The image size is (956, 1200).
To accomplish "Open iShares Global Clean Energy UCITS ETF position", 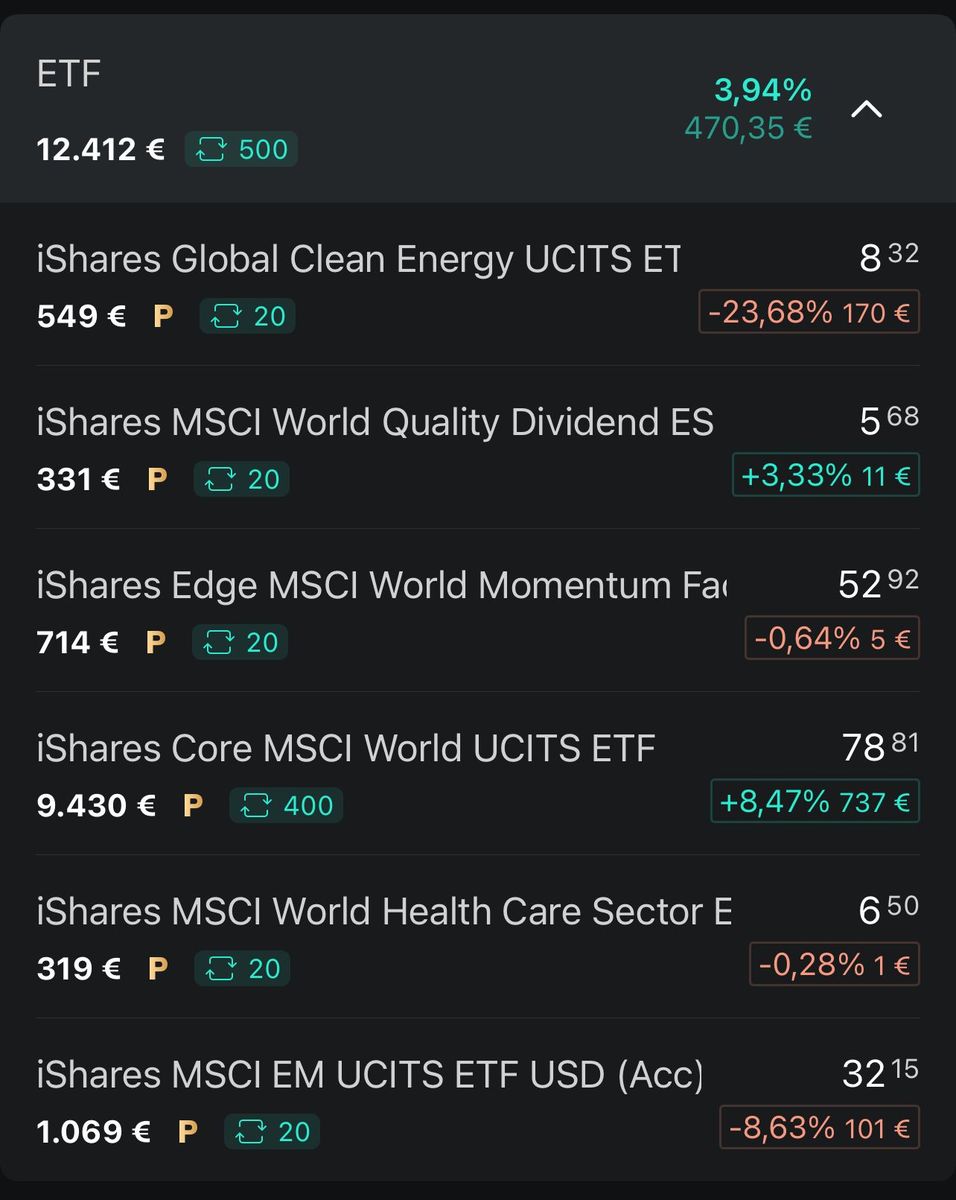I will point(478,285).
